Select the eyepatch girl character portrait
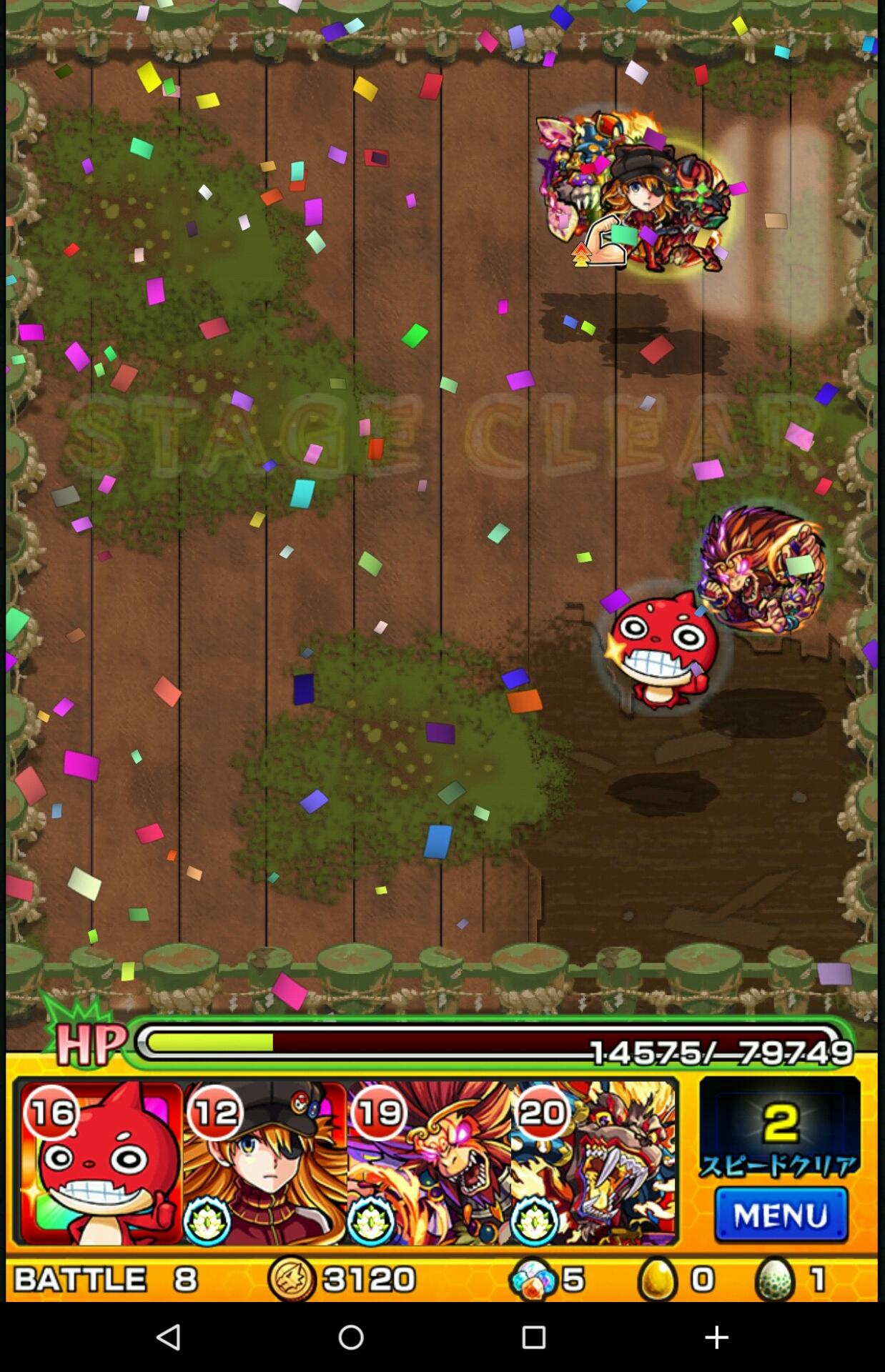The height and width of the screenshot is (1372, 885). click(x=264, y=1163)
